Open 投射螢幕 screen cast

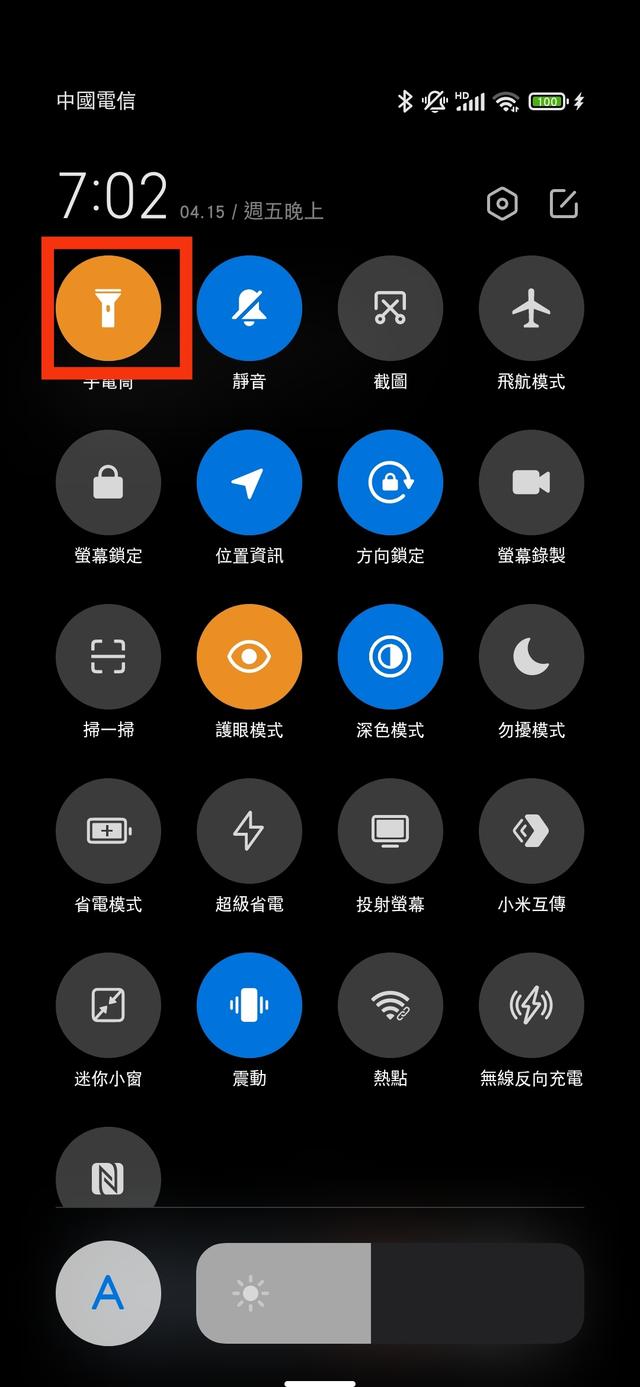coord(390,831)
